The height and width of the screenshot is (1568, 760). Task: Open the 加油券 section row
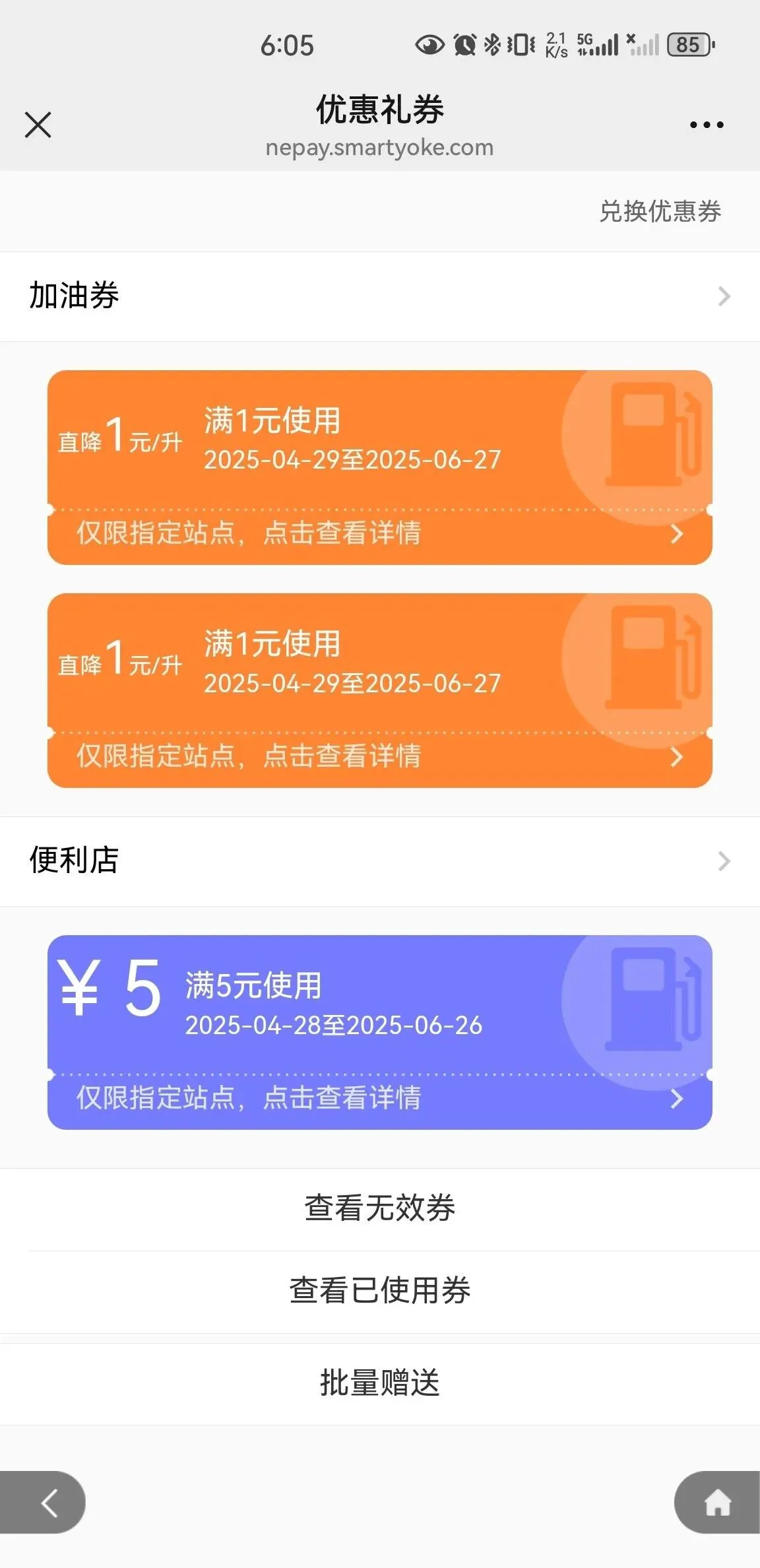(x=380, y=296)
